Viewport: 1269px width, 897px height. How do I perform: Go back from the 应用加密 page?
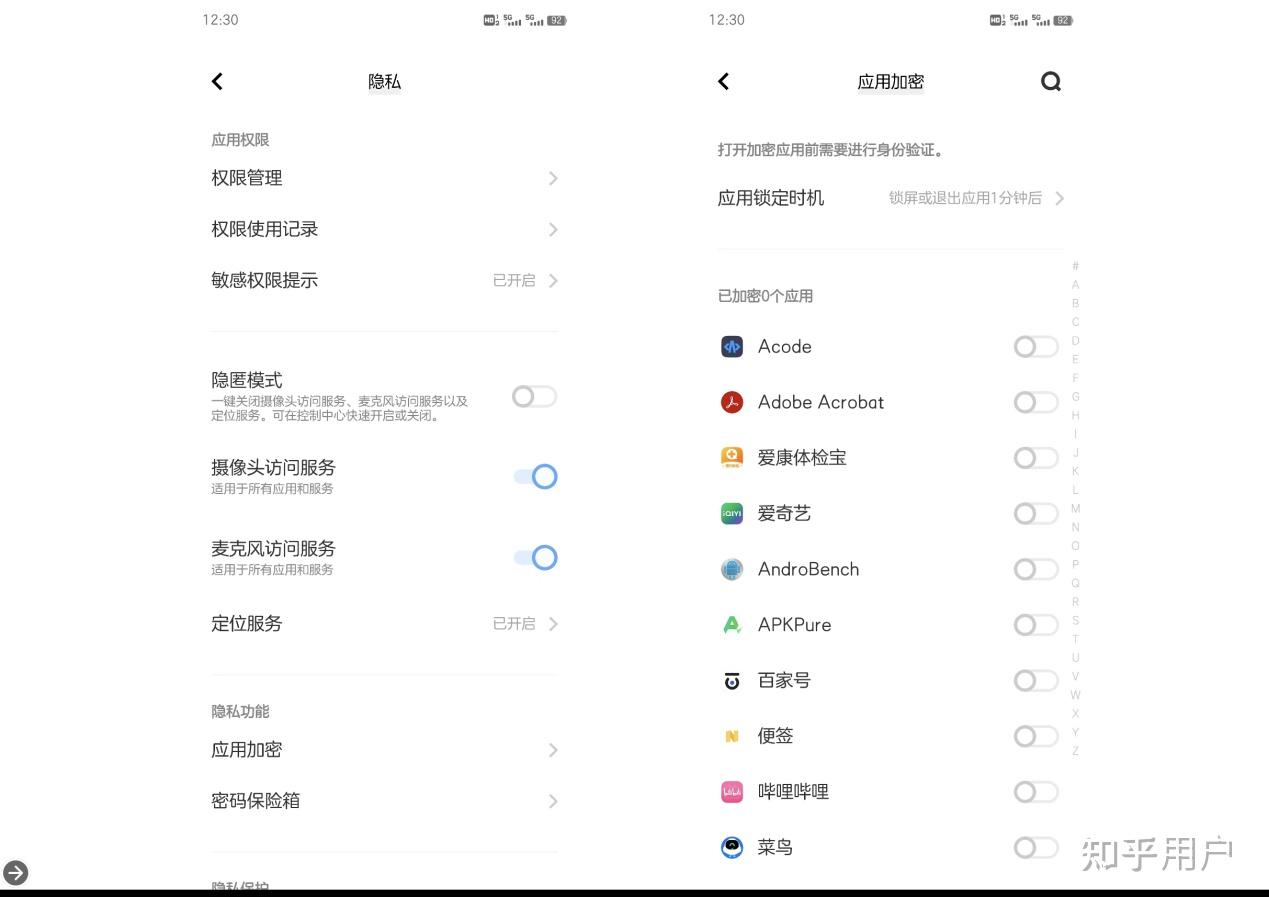click(724, 82)
